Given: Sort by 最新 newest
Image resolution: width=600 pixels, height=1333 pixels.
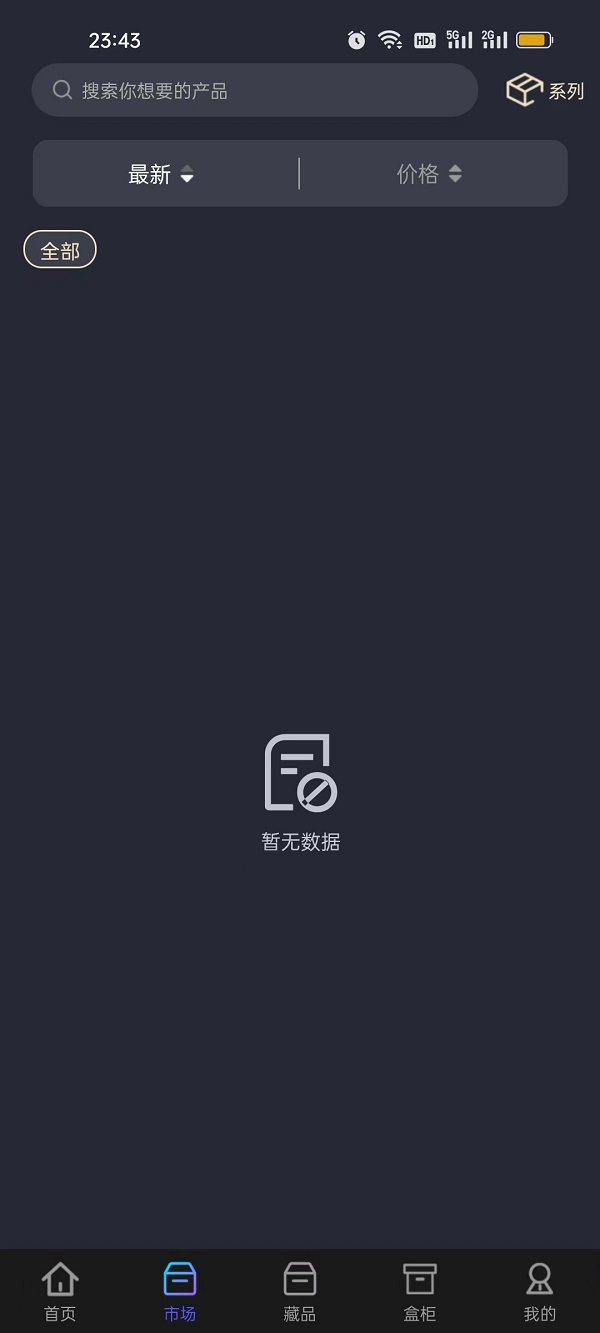Looking at the screenshot, I should [x=161, y=174].
